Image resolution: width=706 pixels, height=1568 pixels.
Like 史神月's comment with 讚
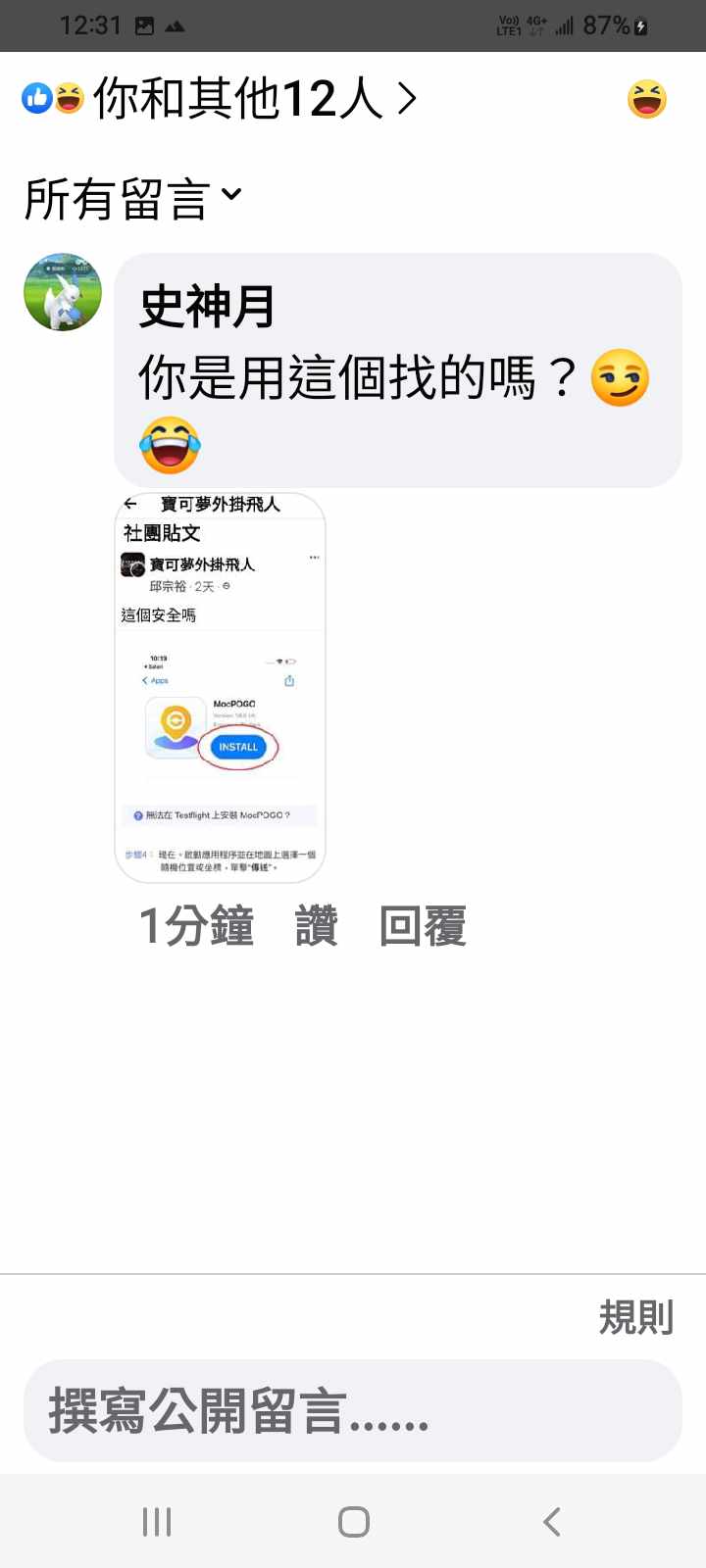[x=317, y=926]
